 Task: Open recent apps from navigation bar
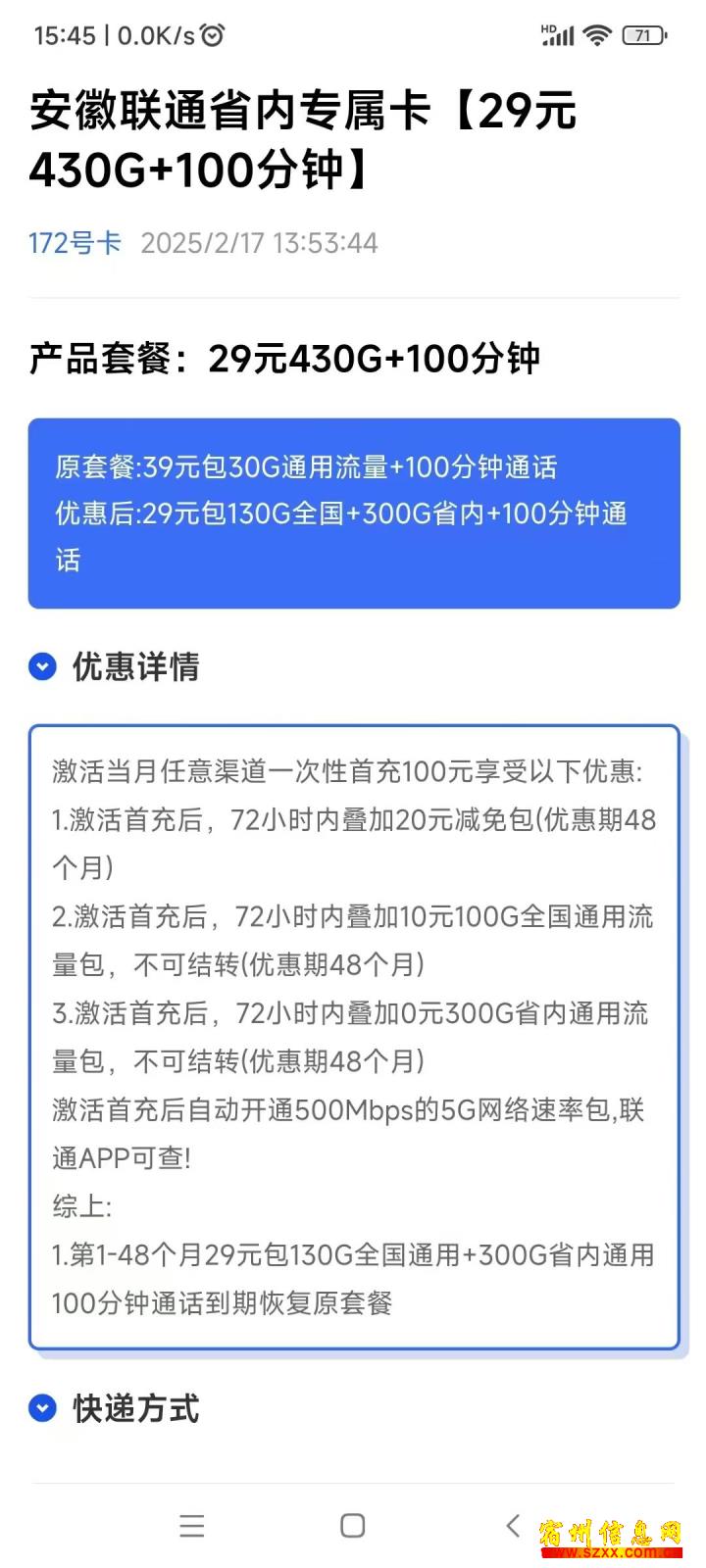[192, 1526]
